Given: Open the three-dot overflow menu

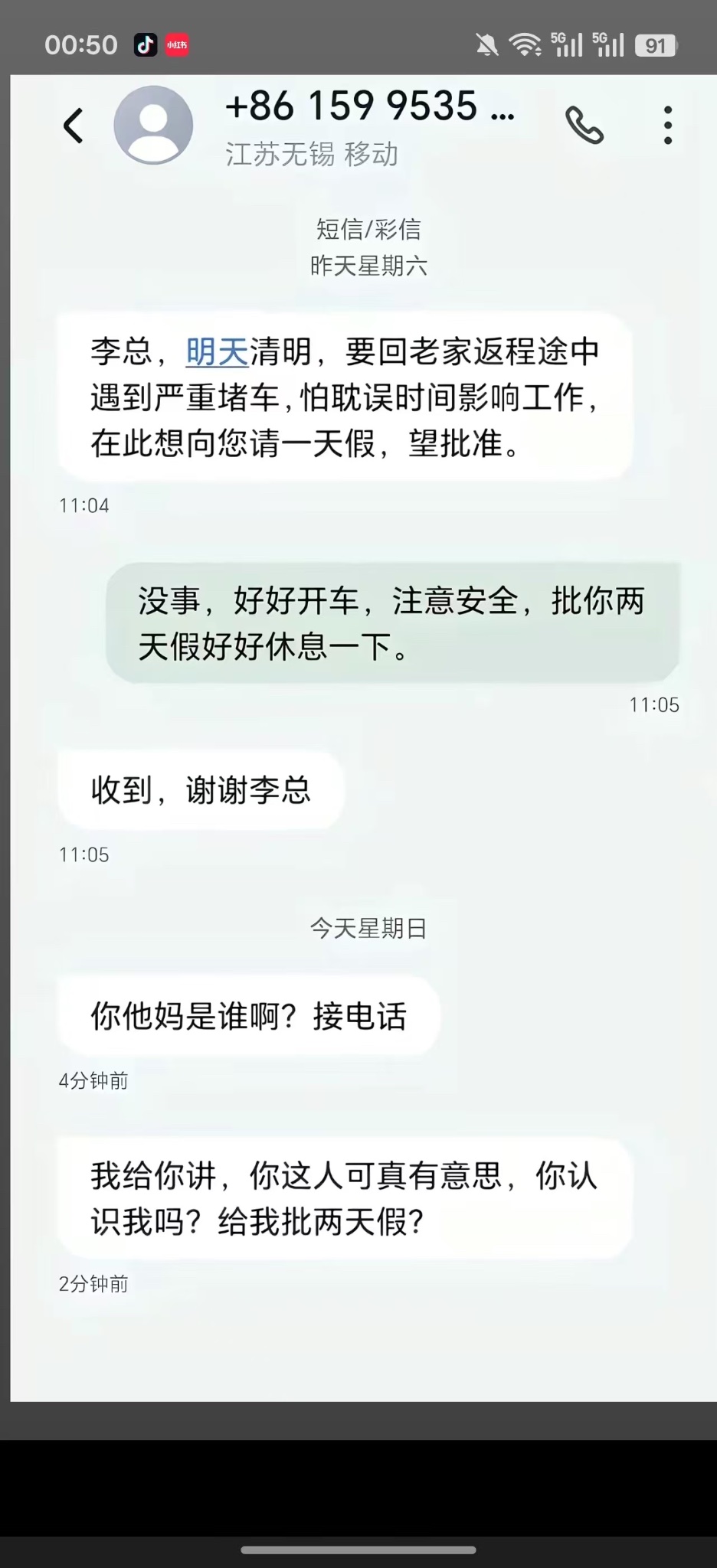Looking at the screenshot, I should coord(668,126).
